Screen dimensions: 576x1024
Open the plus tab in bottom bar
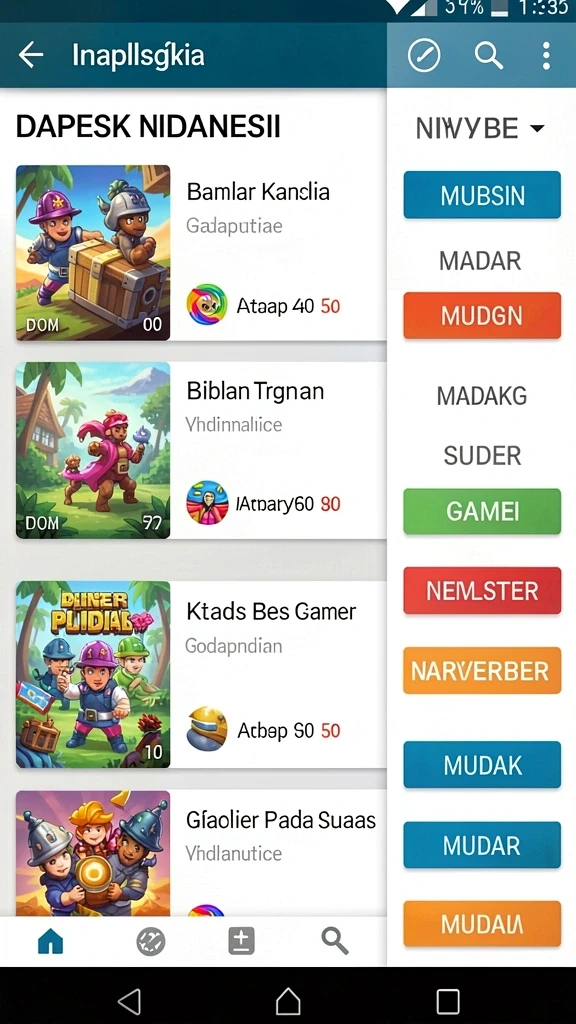[241, 942]
